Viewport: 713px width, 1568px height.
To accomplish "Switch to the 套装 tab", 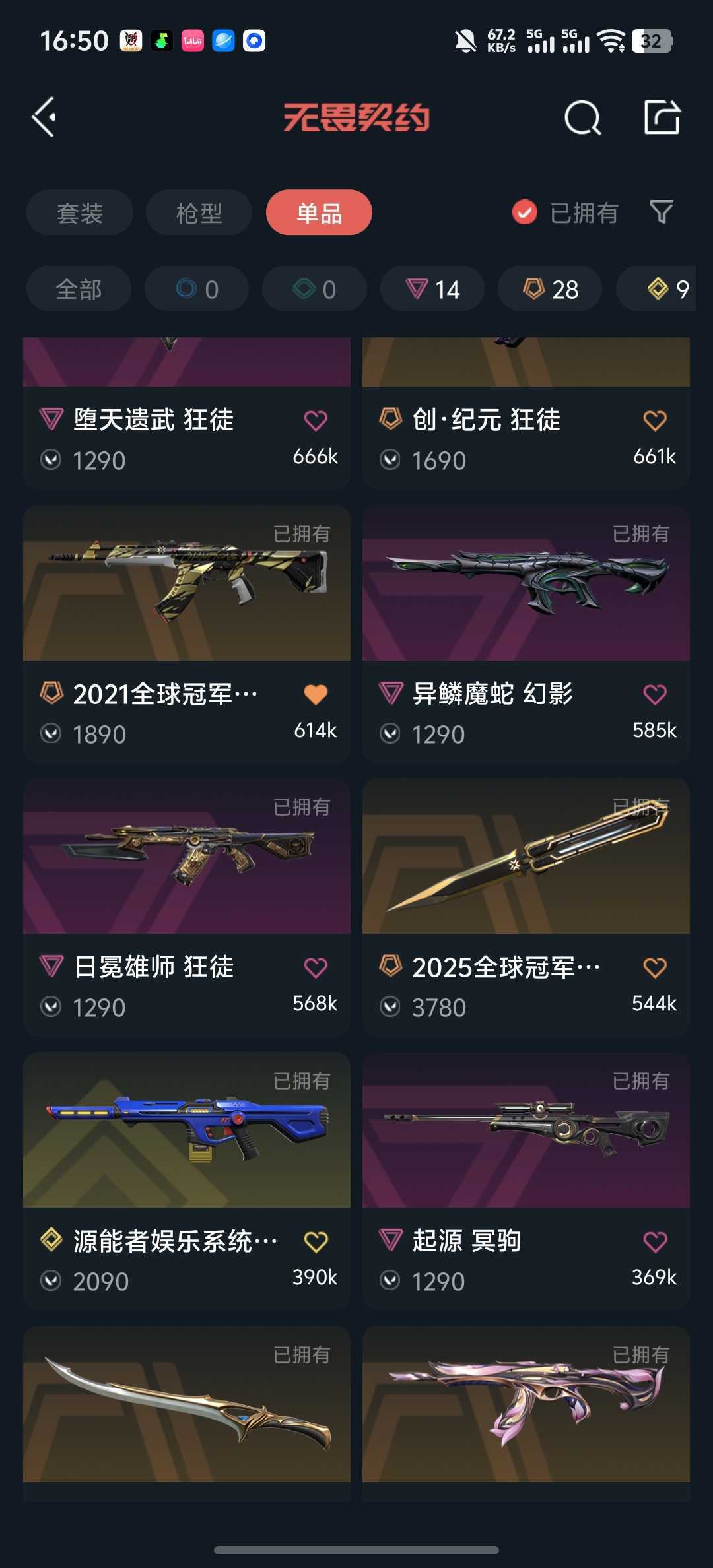I will (x=79, y=212).
